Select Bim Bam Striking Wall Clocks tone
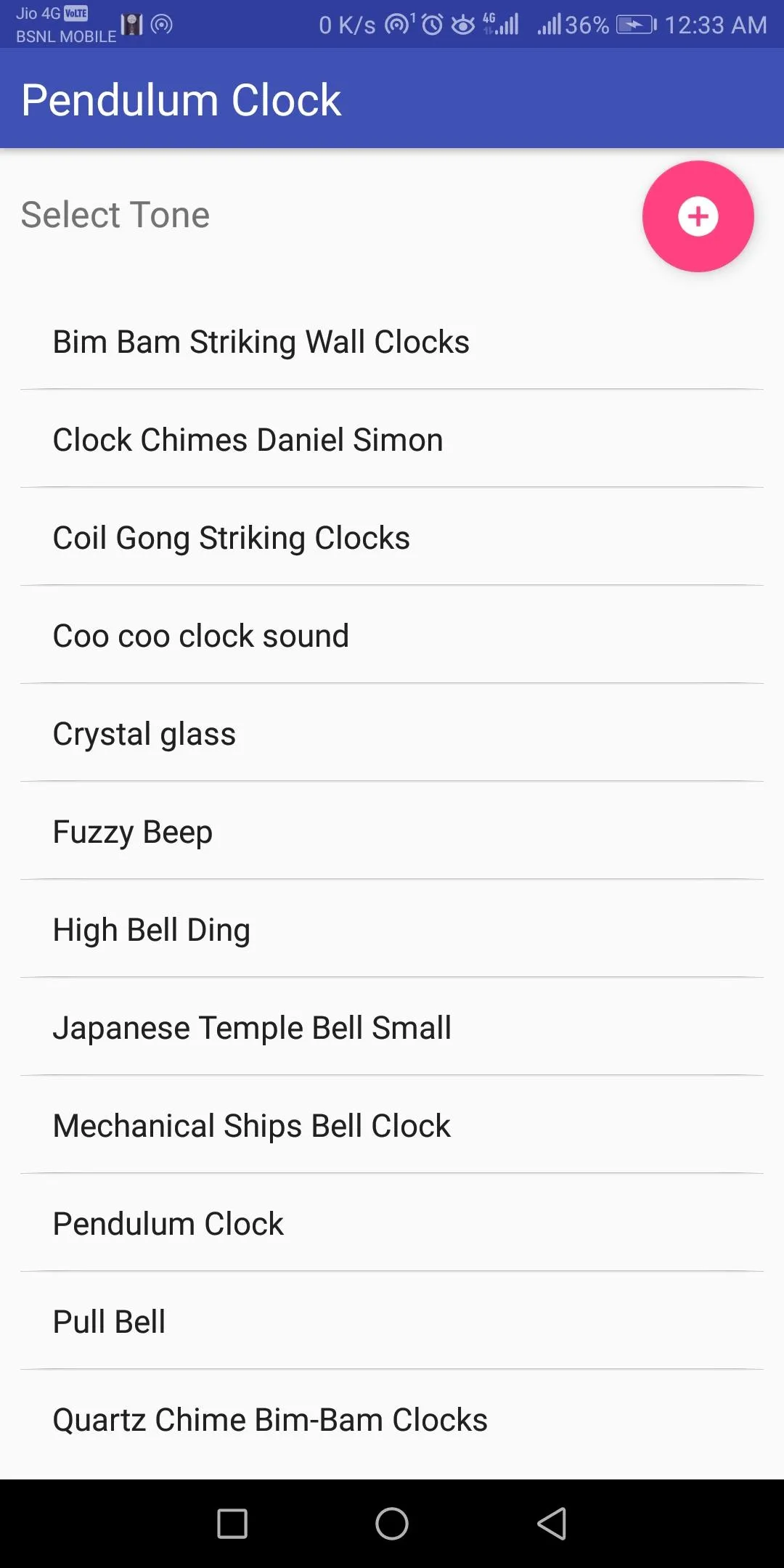Image resolution: width=784 pixels, height=1568 pixels. coord(392,341)
